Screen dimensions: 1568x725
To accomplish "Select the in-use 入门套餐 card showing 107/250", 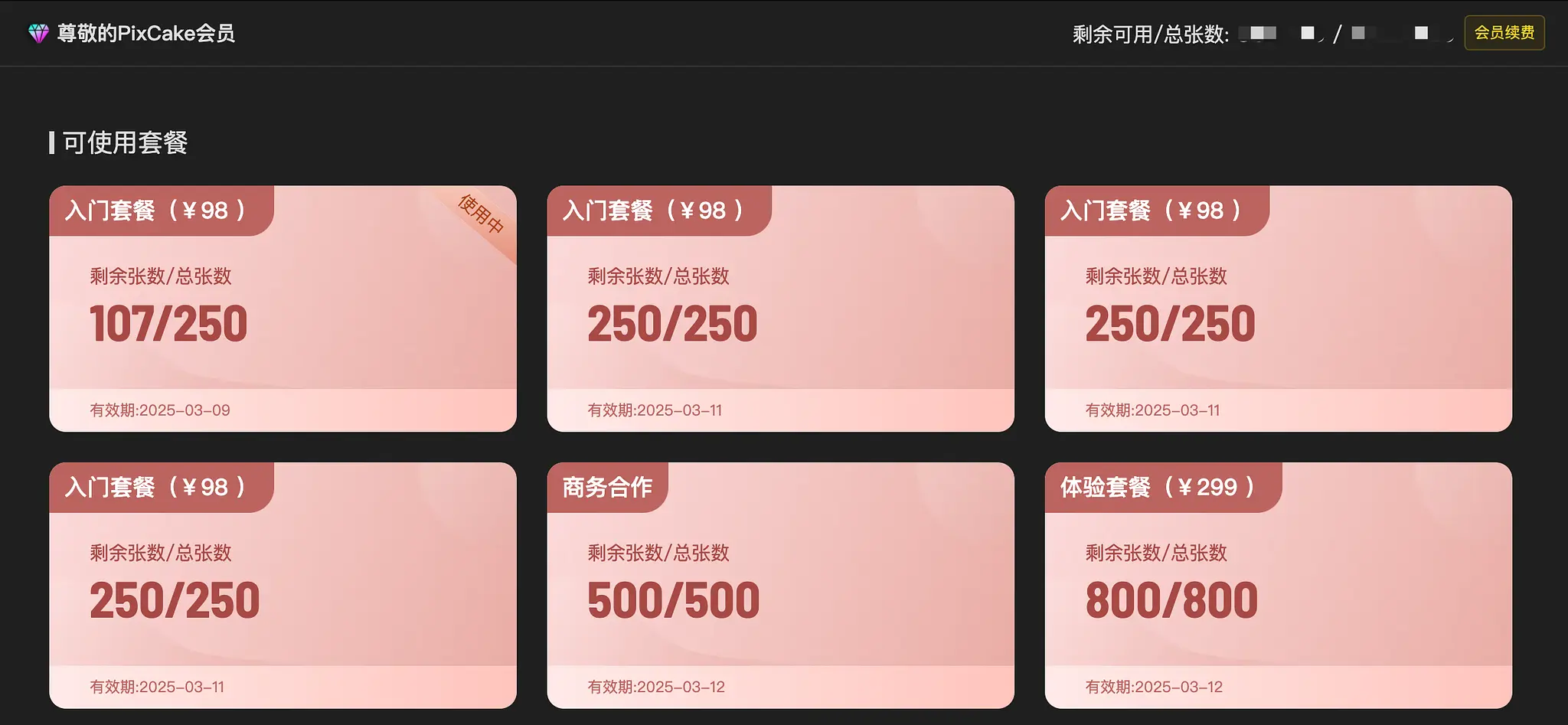I will [283, 309].
